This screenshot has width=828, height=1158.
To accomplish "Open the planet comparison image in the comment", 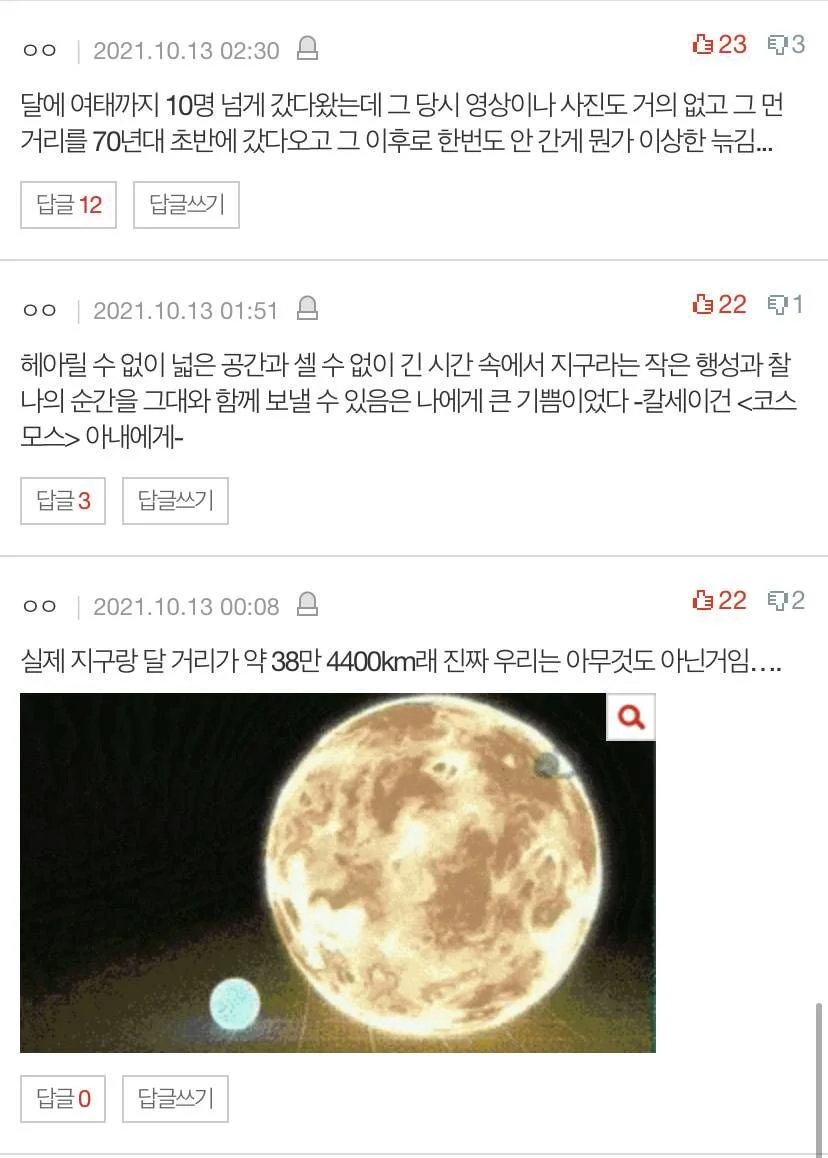I will pos(337,870).
